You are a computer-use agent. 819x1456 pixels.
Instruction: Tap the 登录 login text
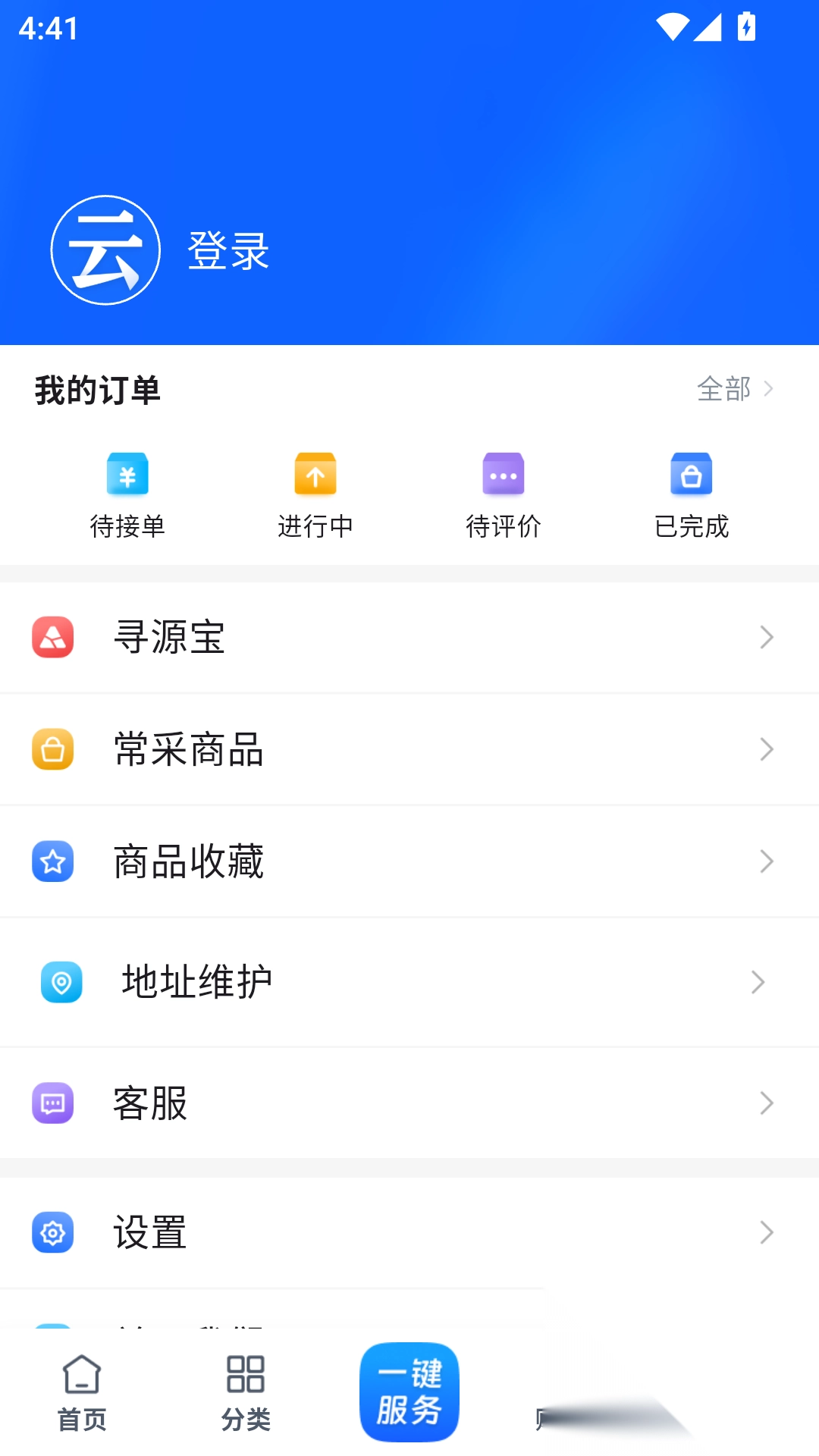pos(228,250)
